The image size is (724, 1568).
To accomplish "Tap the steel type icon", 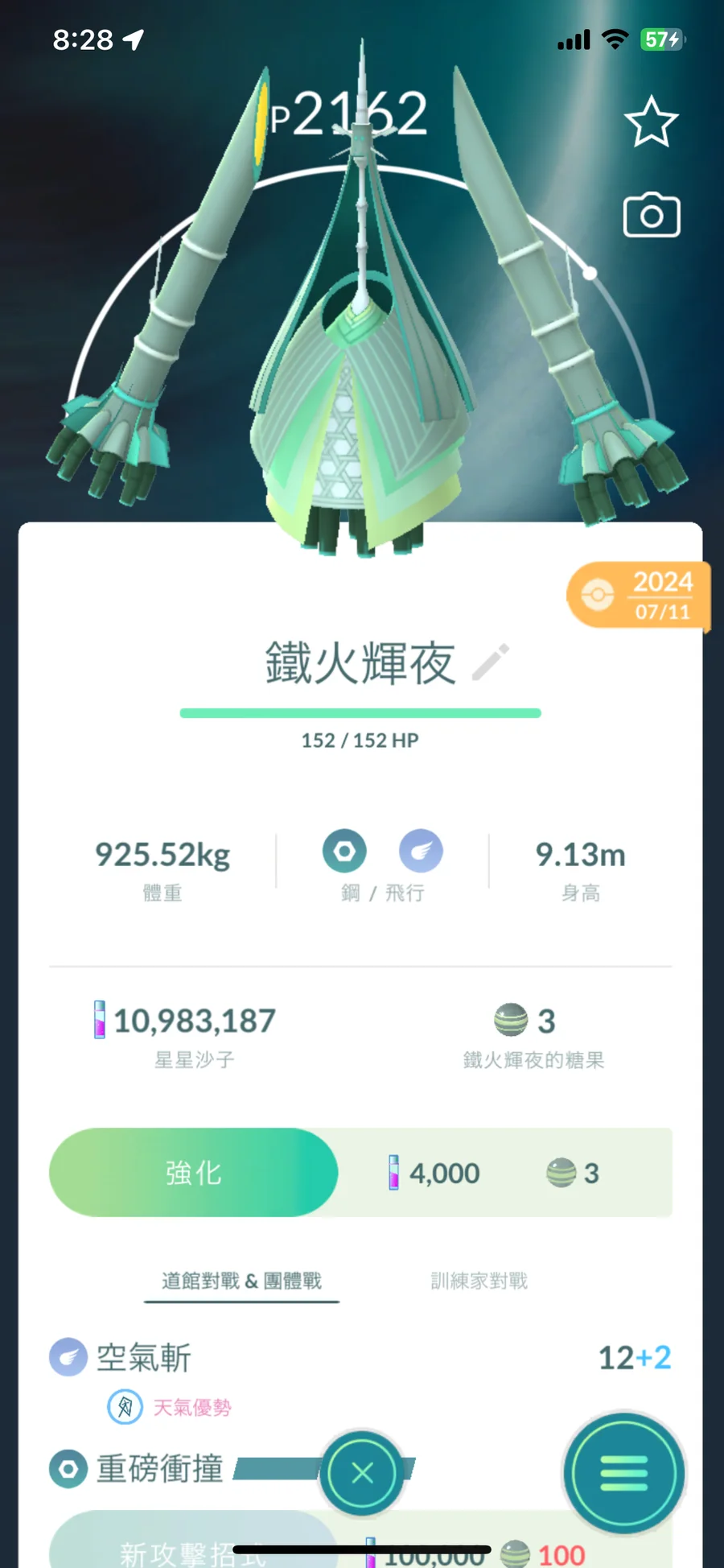I will pos(344,851).
